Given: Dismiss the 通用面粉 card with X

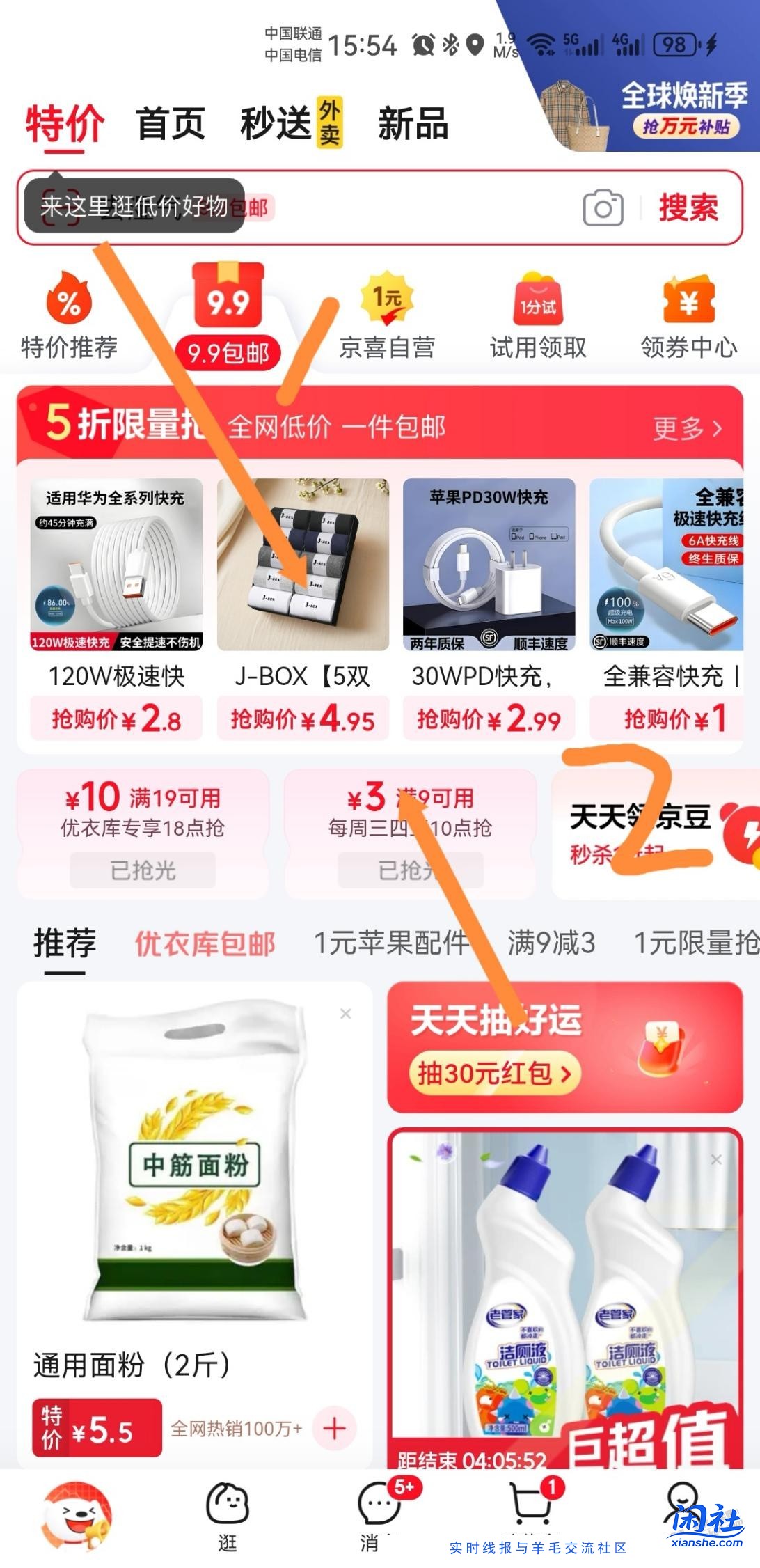Looking at the screenshot, I should click(x=346, y=1014).
